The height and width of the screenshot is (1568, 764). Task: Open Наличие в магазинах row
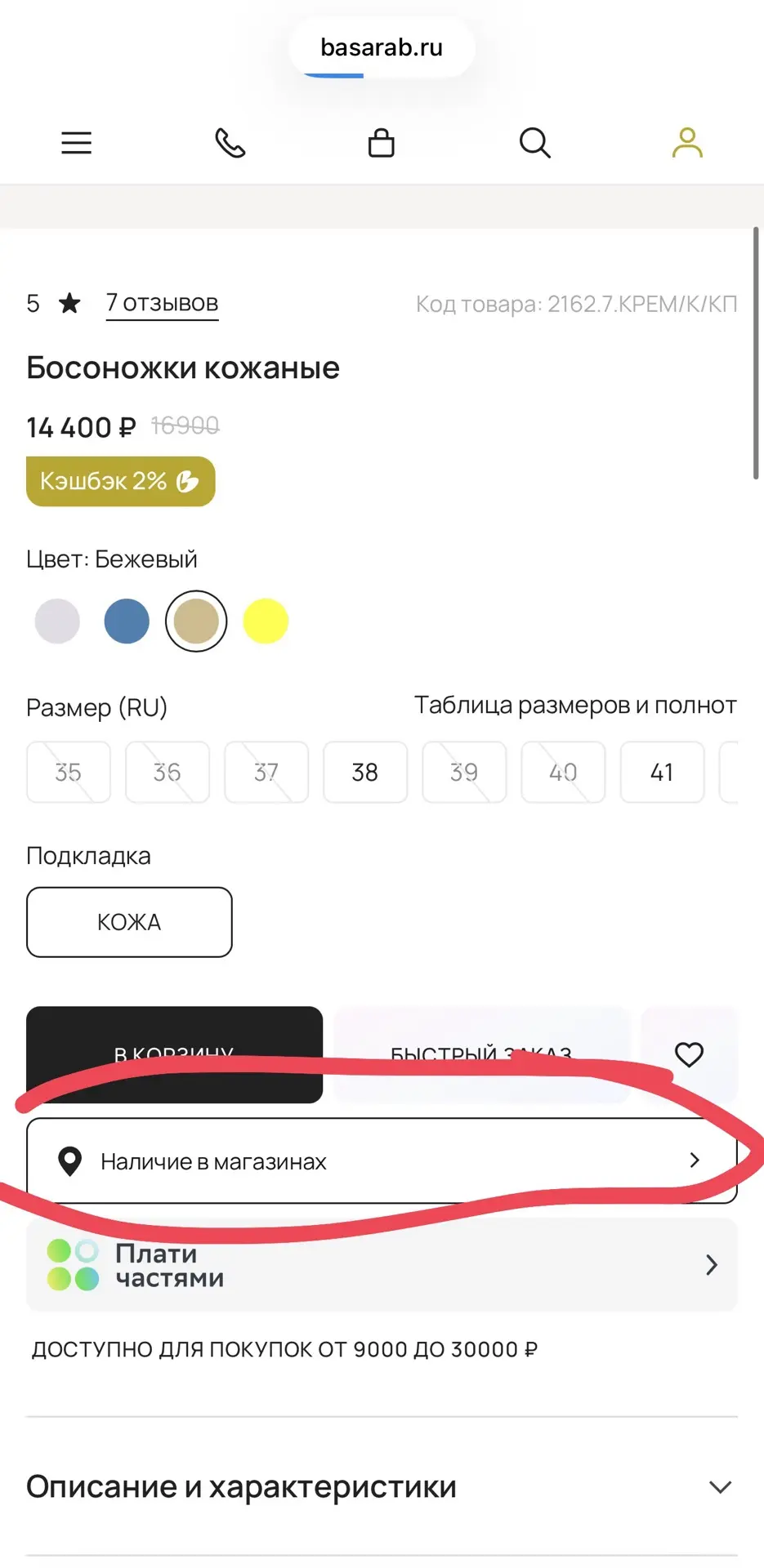coord(382,1160)
